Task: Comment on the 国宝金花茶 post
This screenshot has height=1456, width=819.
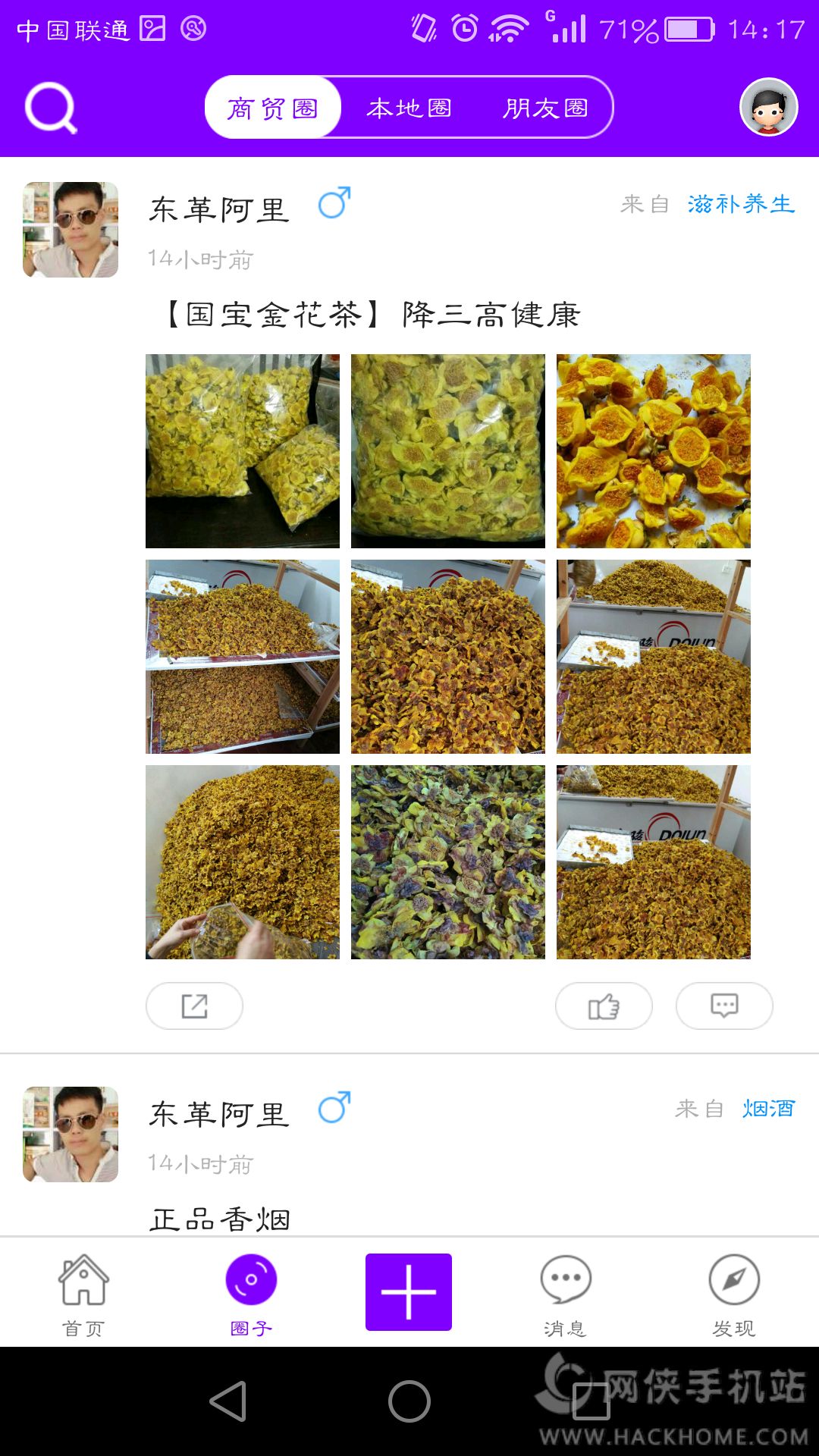Action: [x=724, y=1006]
